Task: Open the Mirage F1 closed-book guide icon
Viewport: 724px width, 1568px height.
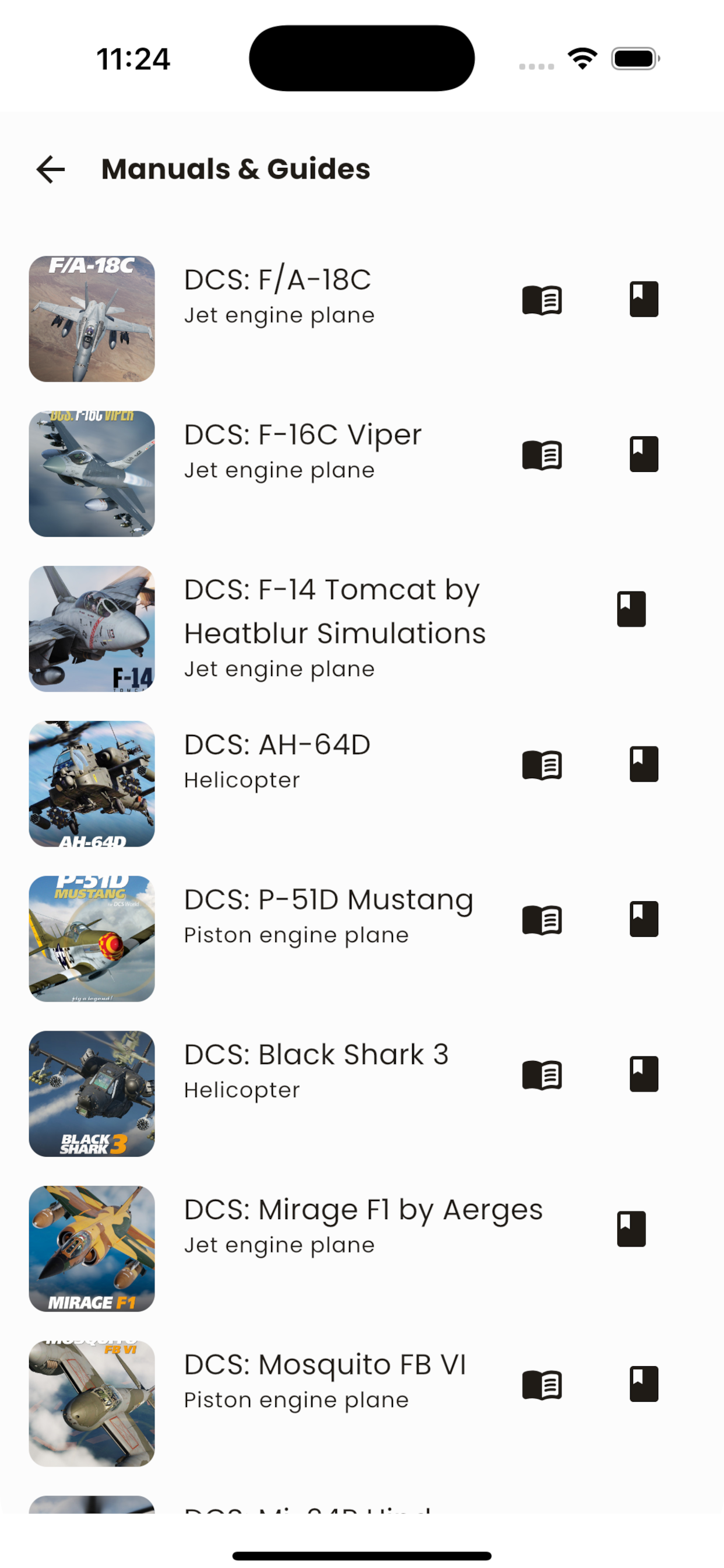Action: pos(631,1229)
